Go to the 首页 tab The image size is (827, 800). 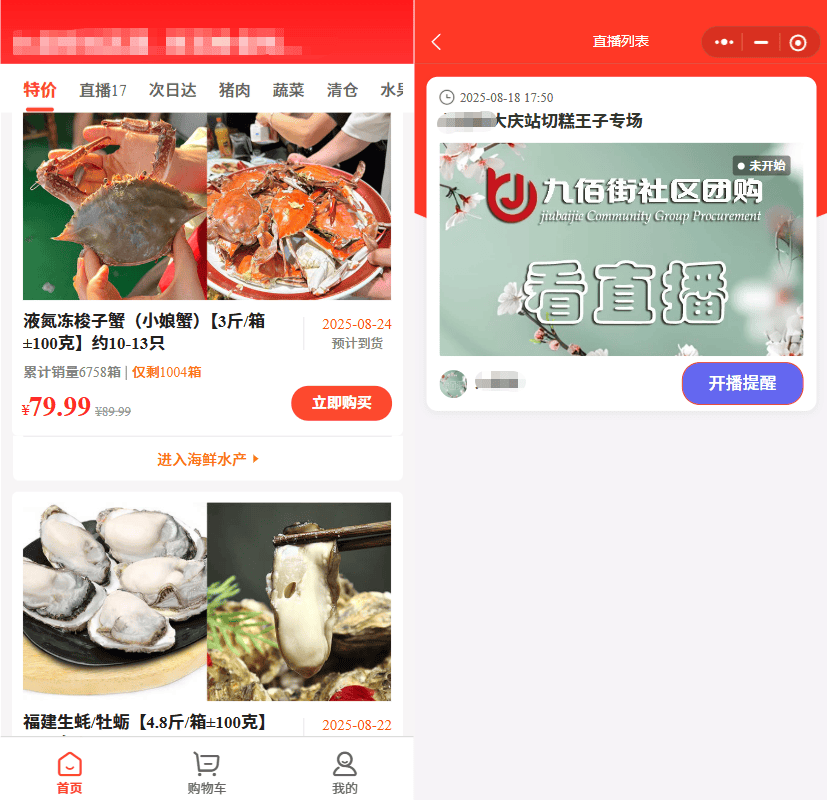click(69, 773)
